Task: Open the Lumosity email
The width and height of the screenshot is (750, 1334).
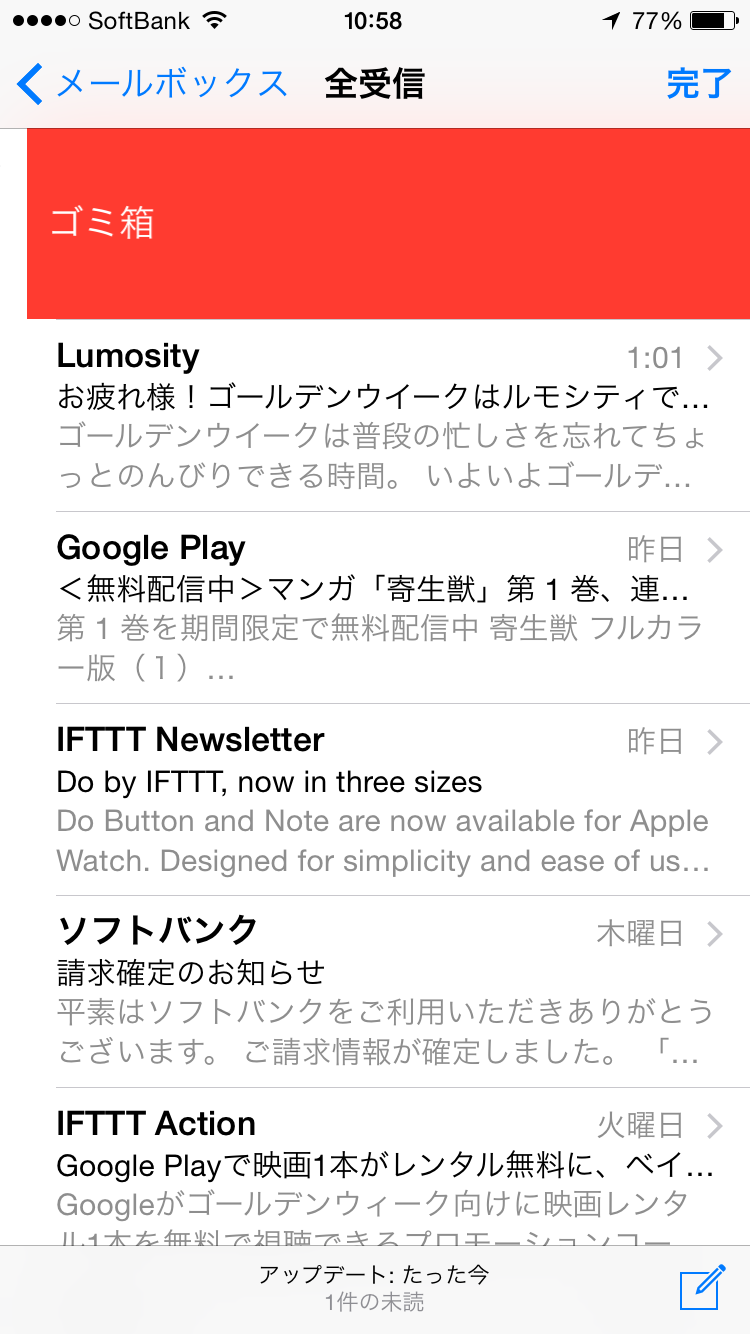Action: [x=388, y=416]
